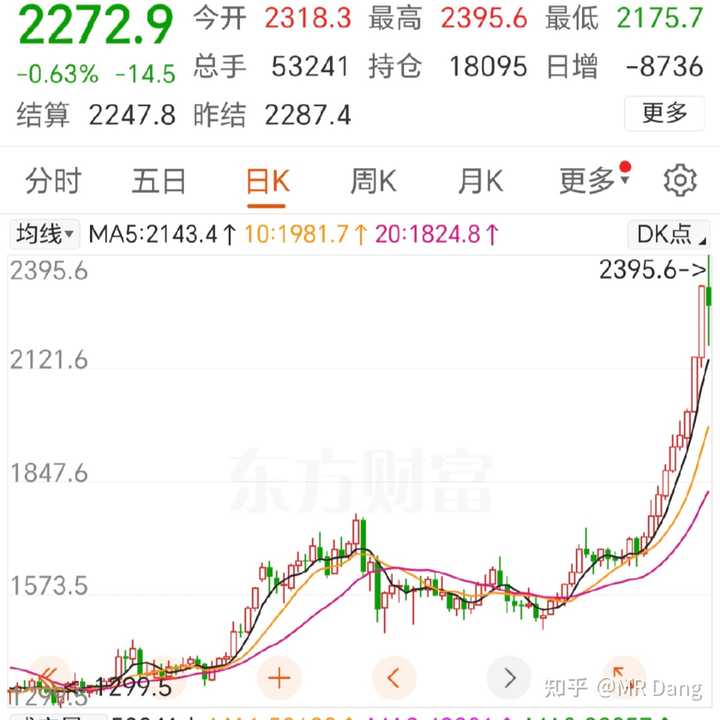This screenshot has height=720, width=720.
Task: Move the chart left with the arrow
Action: pos(394,678)
